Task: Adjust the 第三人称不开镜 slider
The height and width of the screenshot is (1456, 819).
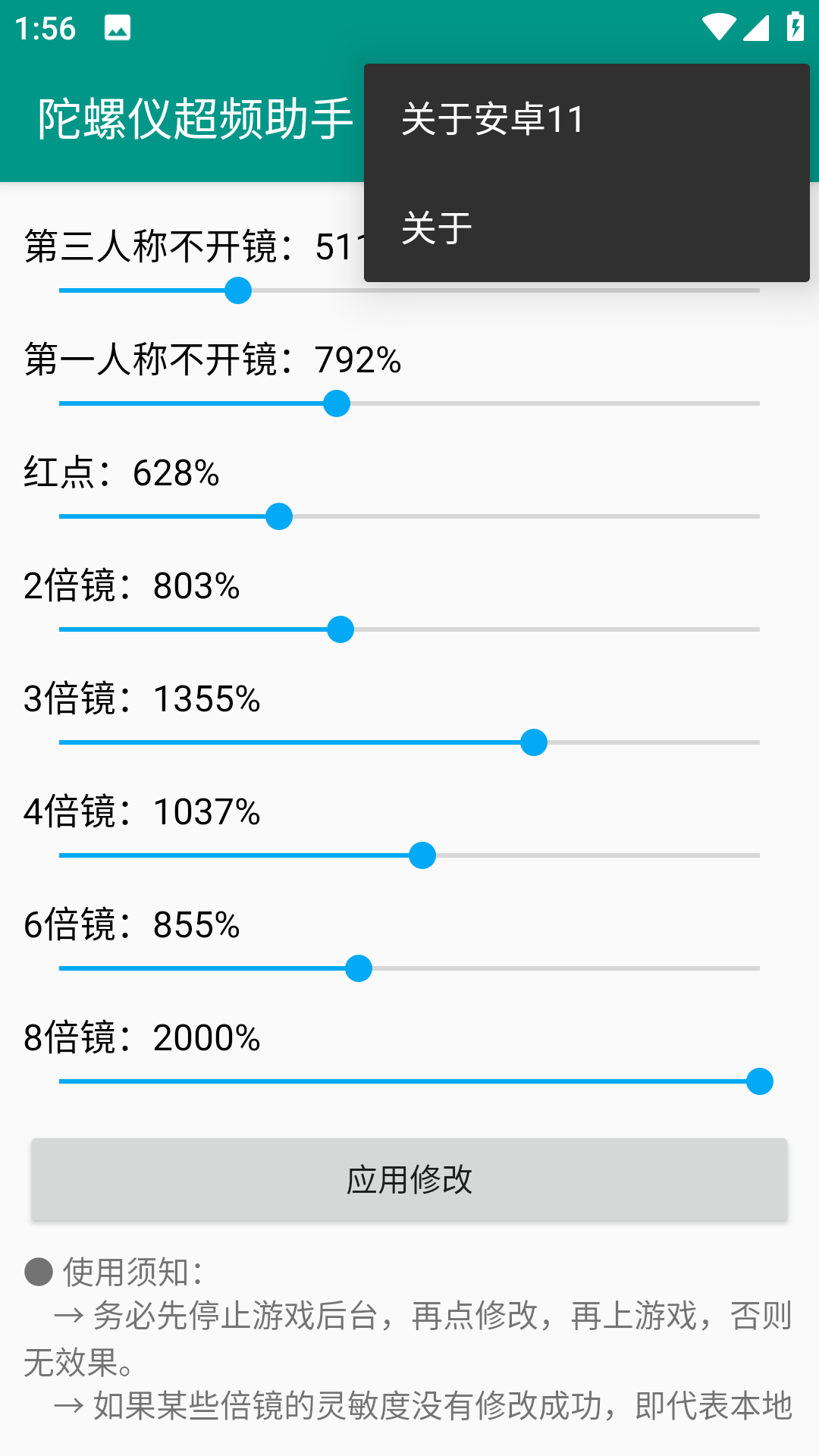Action: pos(238,290)
